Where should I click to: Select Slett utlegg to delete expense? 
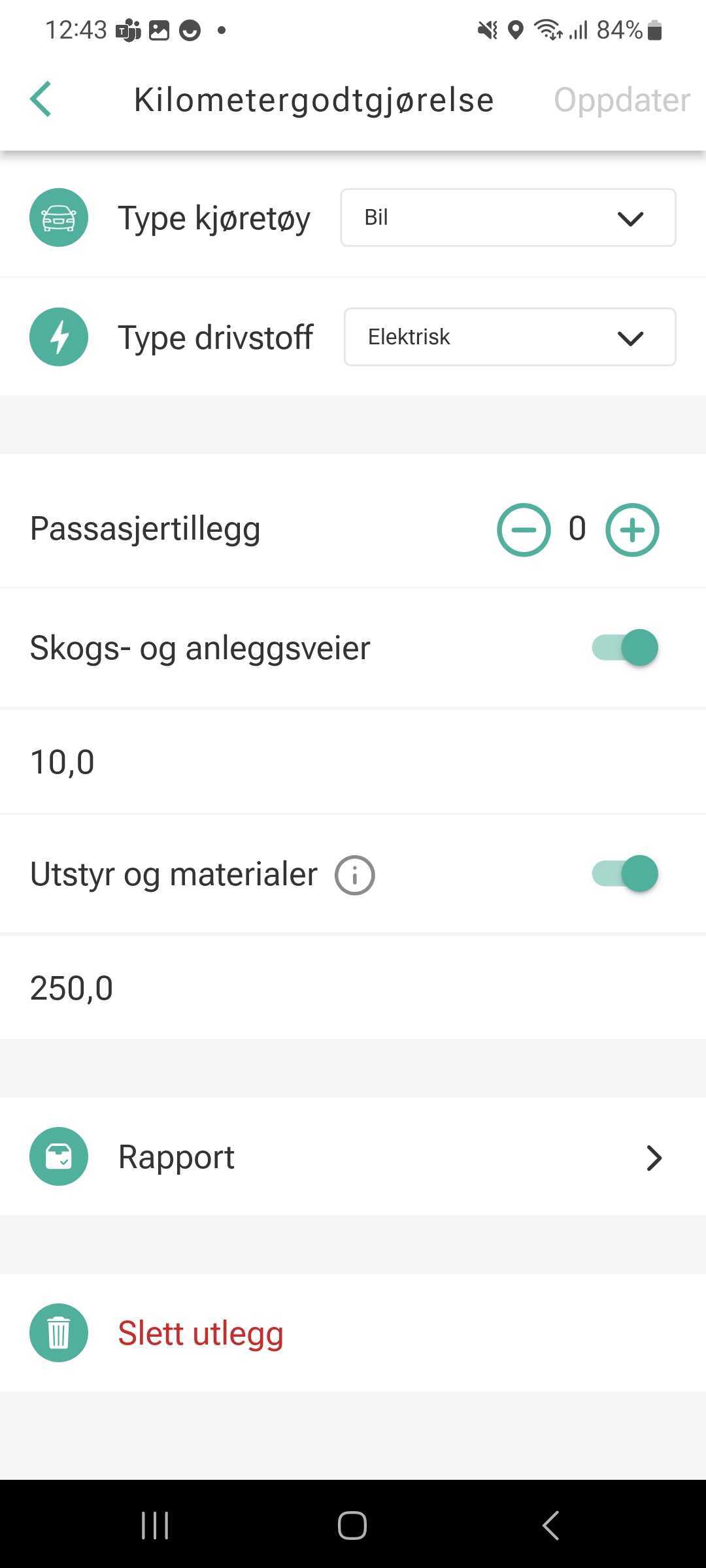click(x=200, y=1333)
